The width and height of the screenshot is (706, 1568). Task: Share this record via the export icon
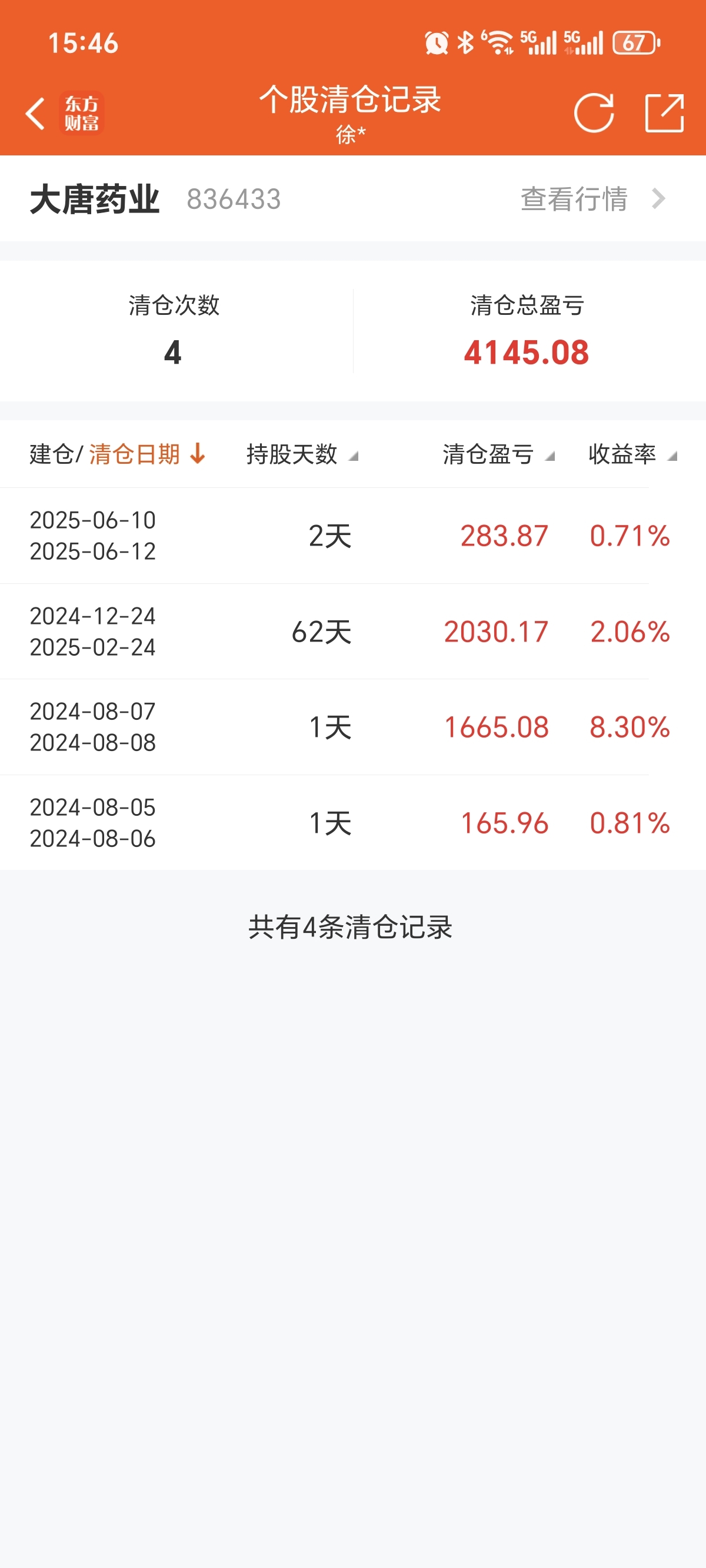point(665,113)
